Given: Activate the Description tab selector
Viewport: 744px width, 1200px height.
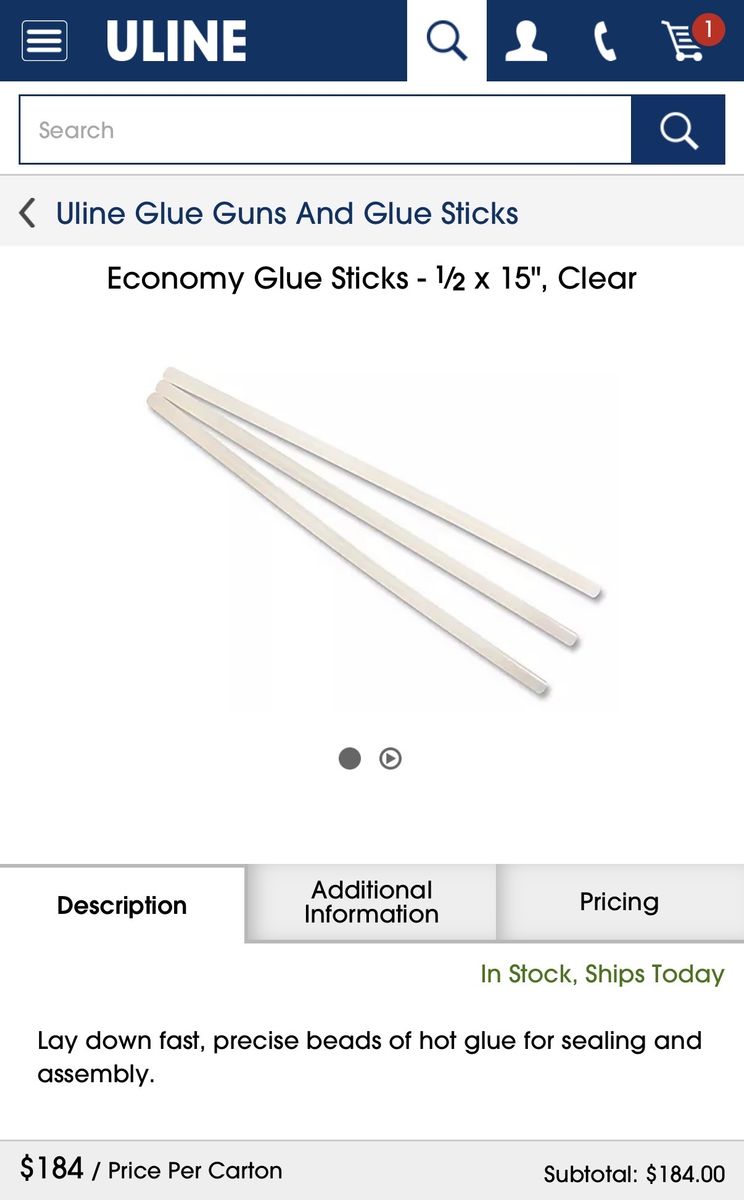Looking at the screenshot, I should coord(120,903).
